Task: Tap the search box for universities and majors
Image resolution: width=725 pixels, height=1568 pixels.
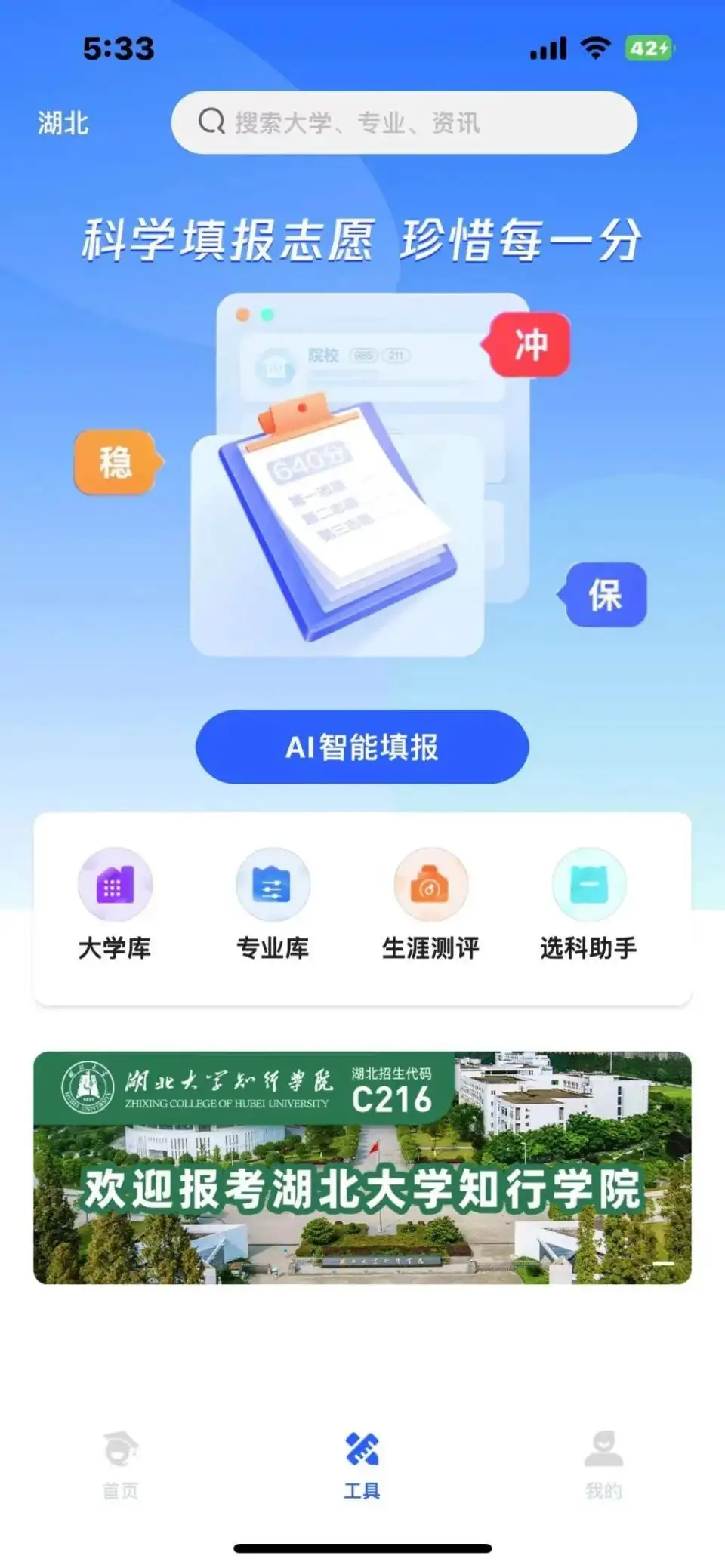Action: point(404,123)
